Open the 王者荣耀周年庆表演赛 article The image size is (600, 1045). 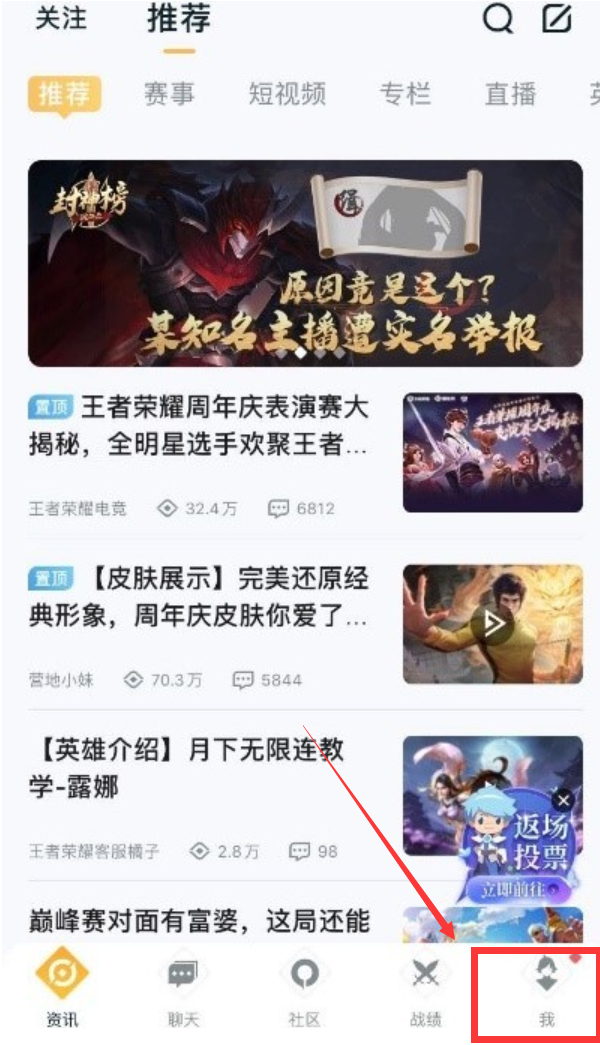click(x=199, y=425)
